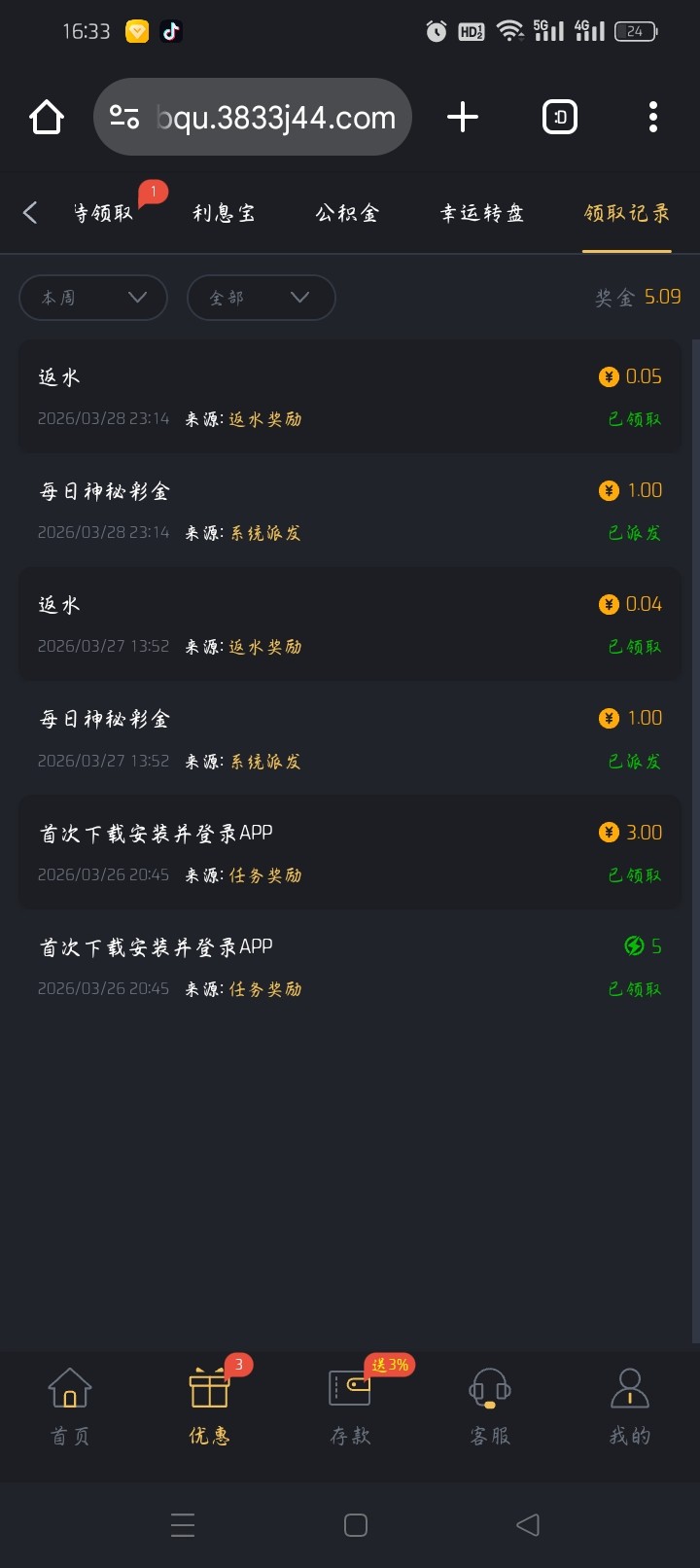
Task: Open a new browser tab
Action: click(x=463, y=118)
